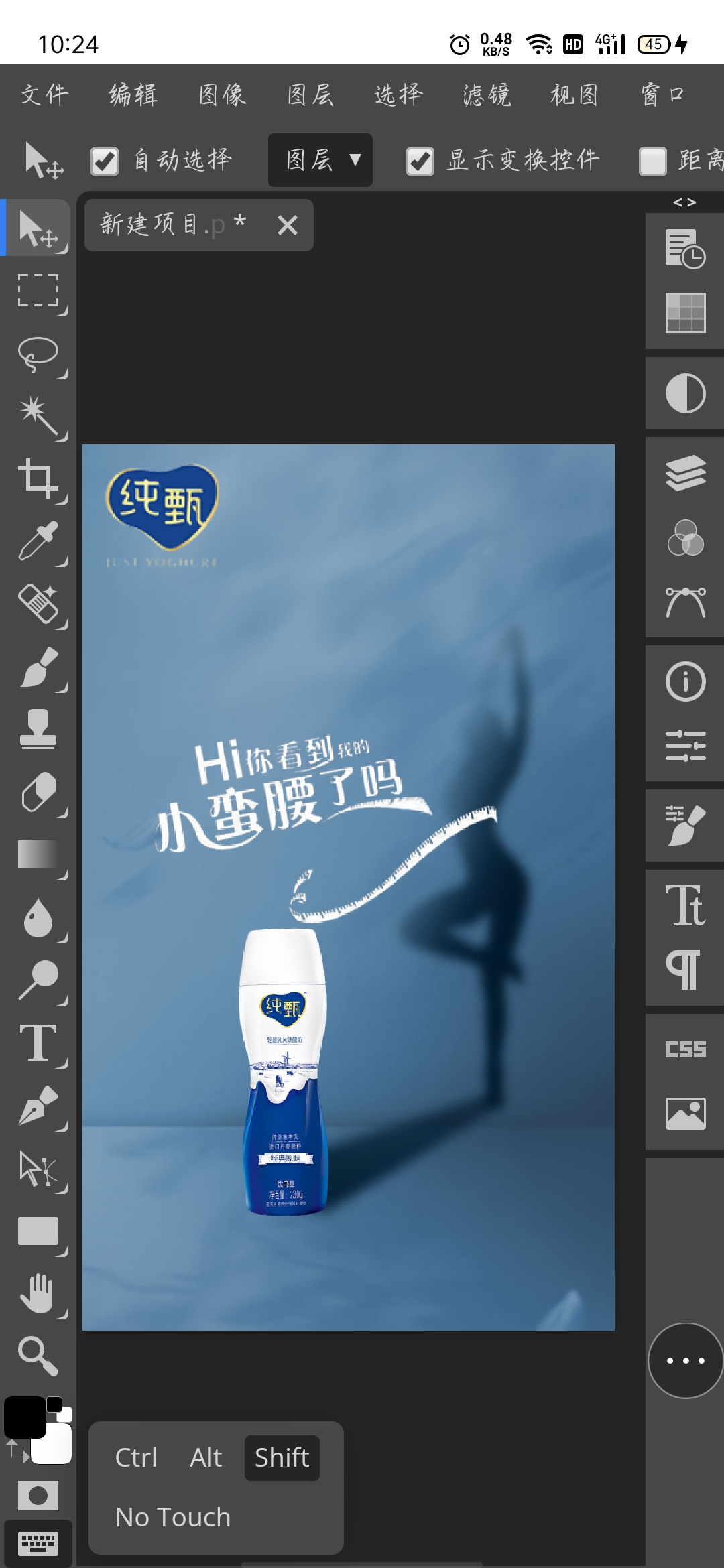Toggle the 自动选择 checkbox
Viewport: 724px width, 1568px height.
tap(105, 161)
